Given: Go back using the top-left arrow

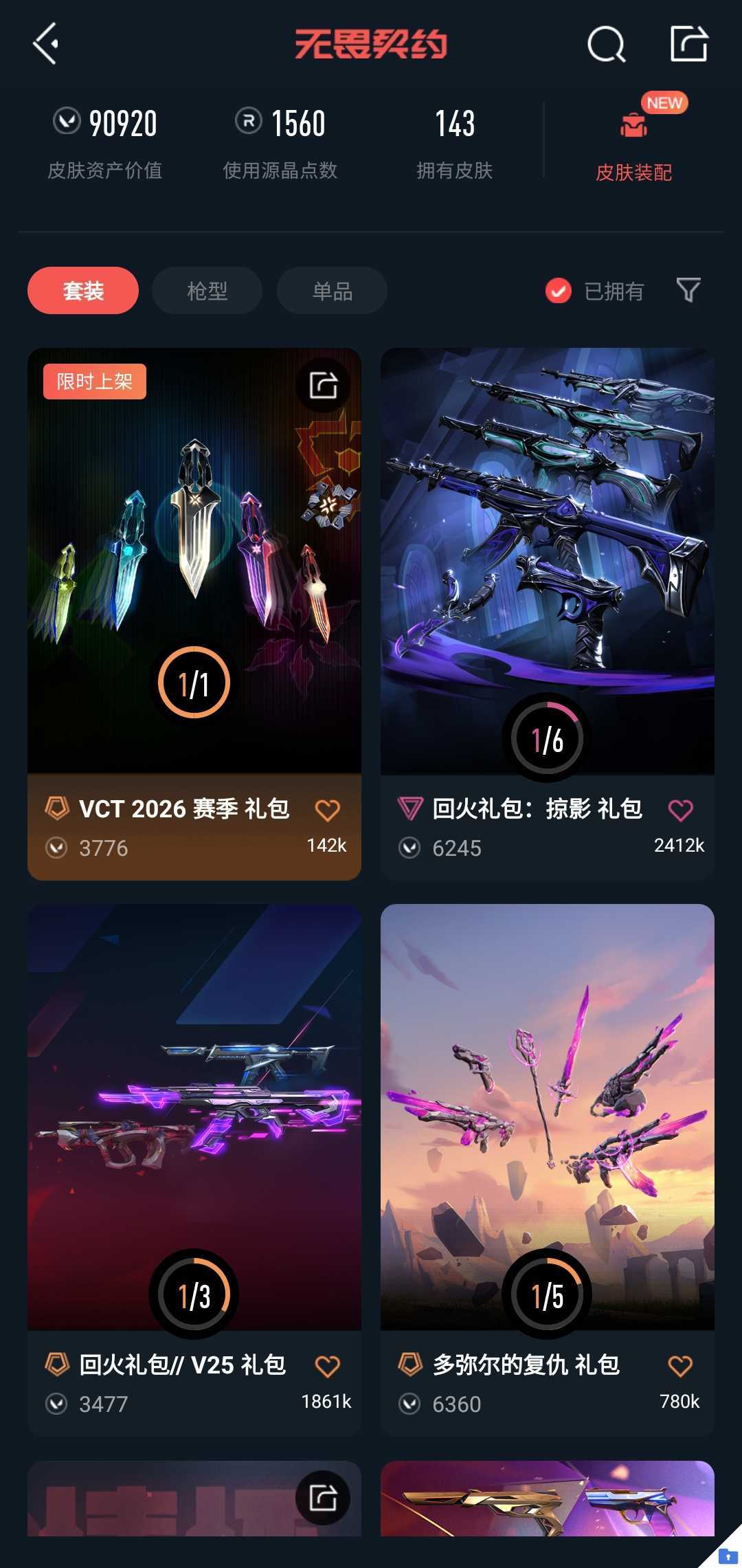Looking at the screenshot, I should (45, 44).
